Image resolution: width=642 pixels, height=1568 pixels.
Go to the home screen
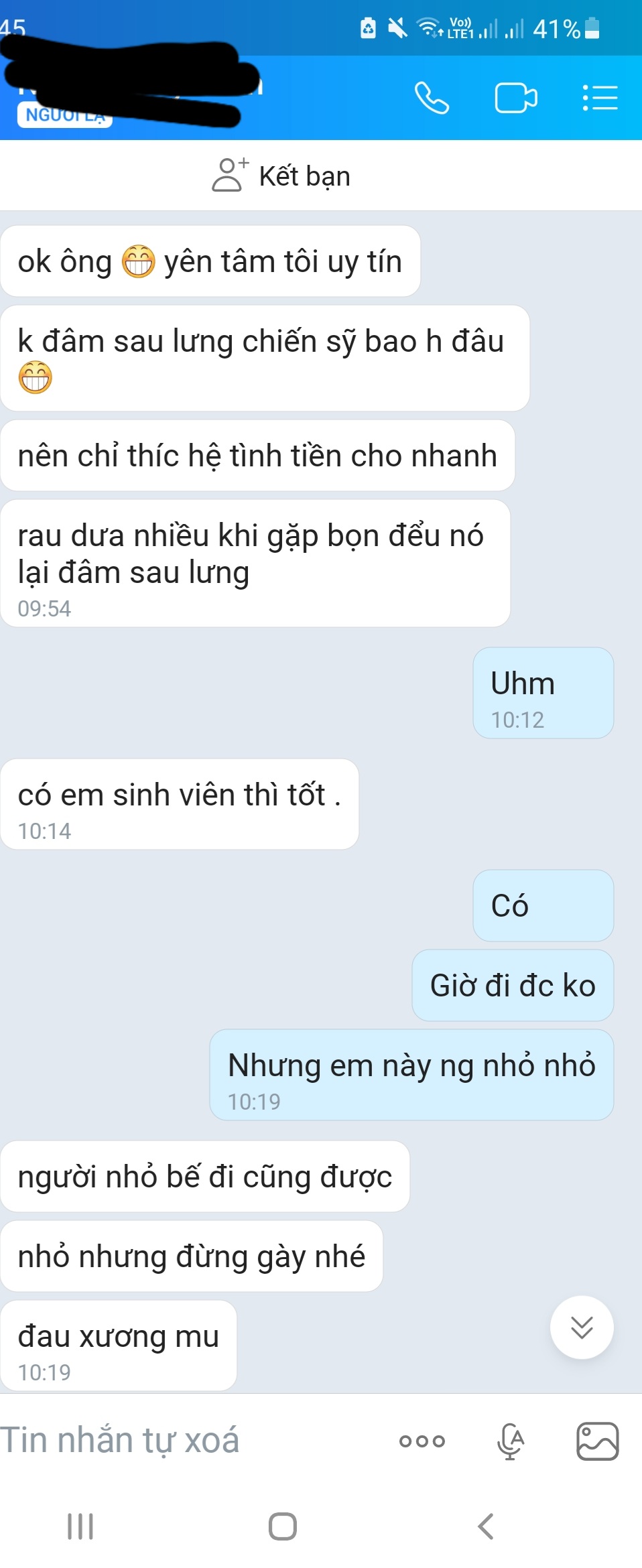pyautogui.click(x=282, y=1526)
